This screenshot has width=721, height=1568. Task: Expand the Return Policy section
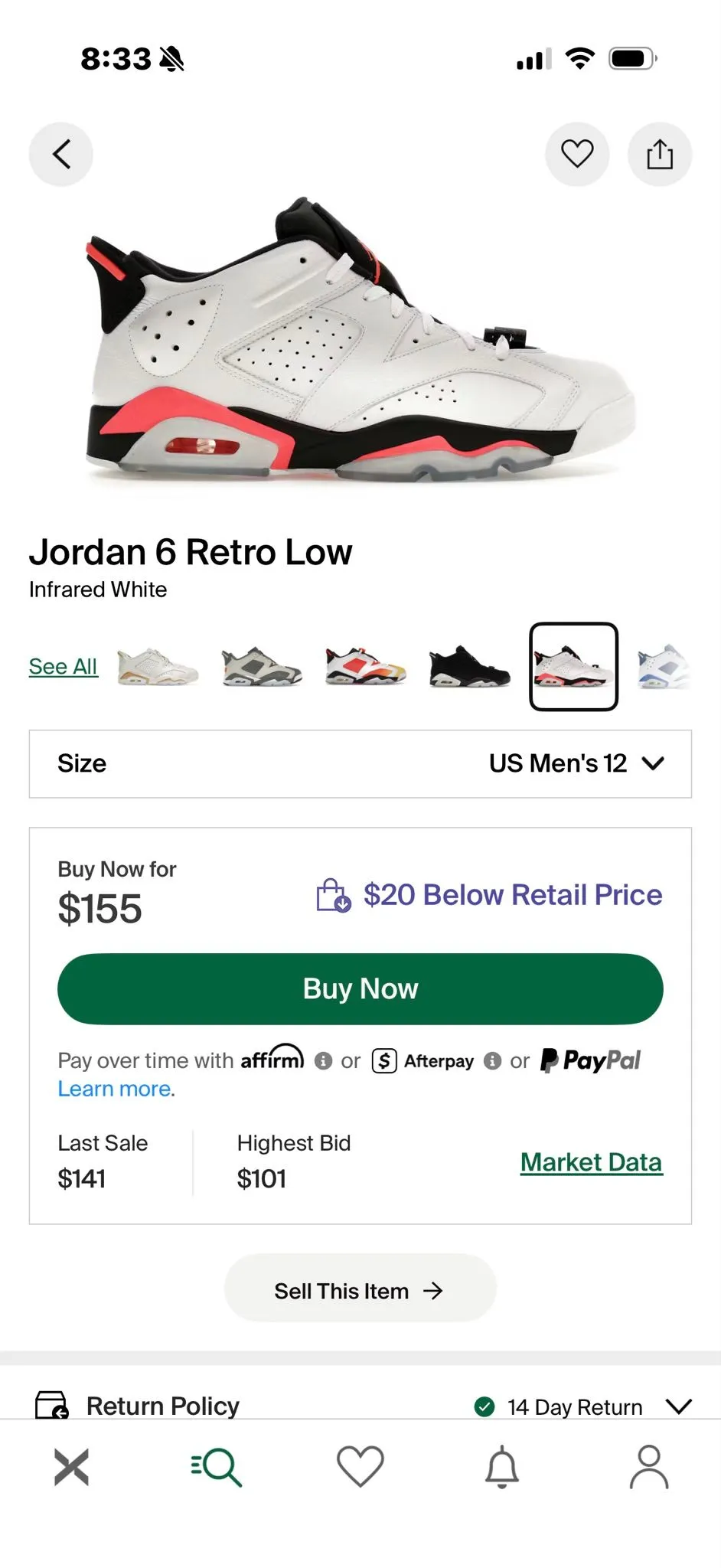360,1406
